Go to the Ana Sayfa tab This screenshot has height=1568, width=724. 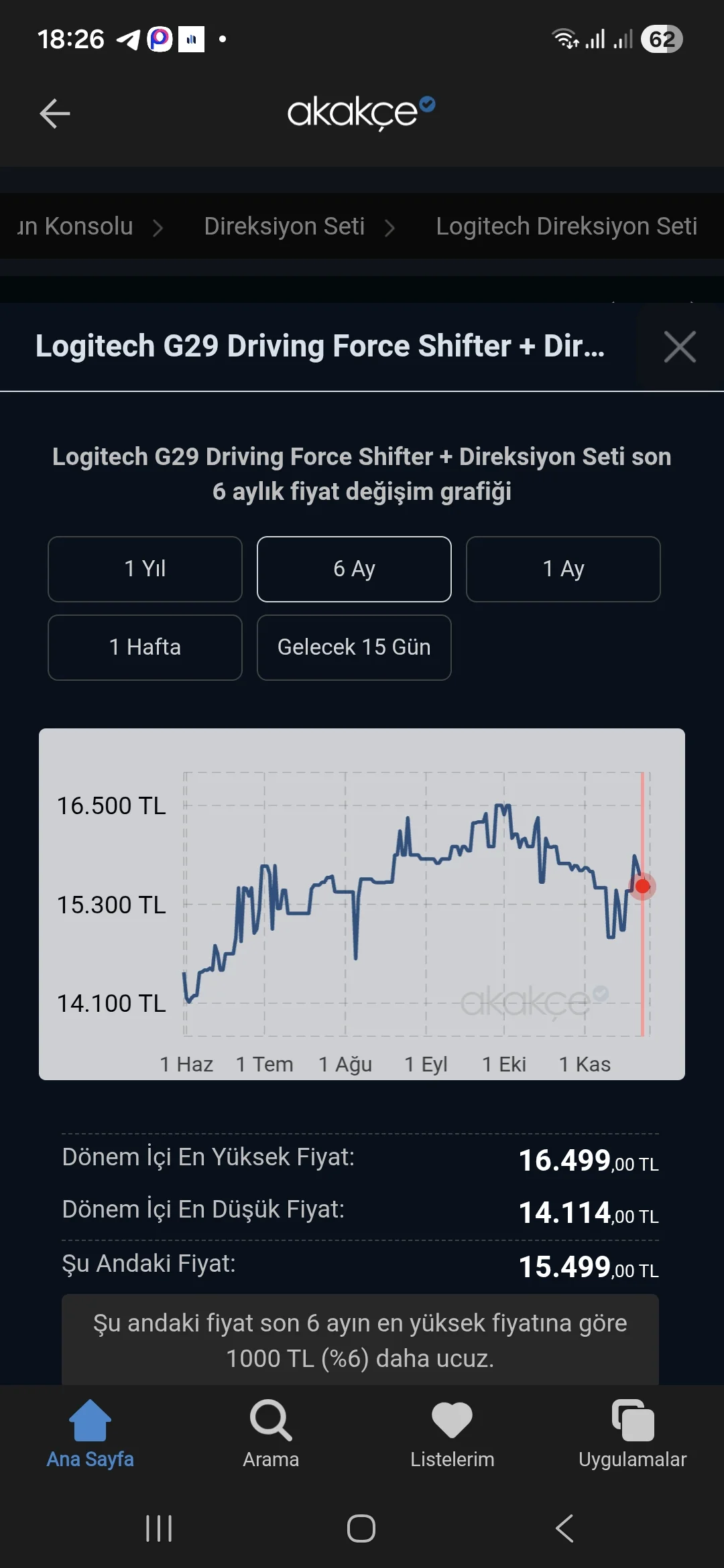pyautogui.click(x=90, y=1434)
